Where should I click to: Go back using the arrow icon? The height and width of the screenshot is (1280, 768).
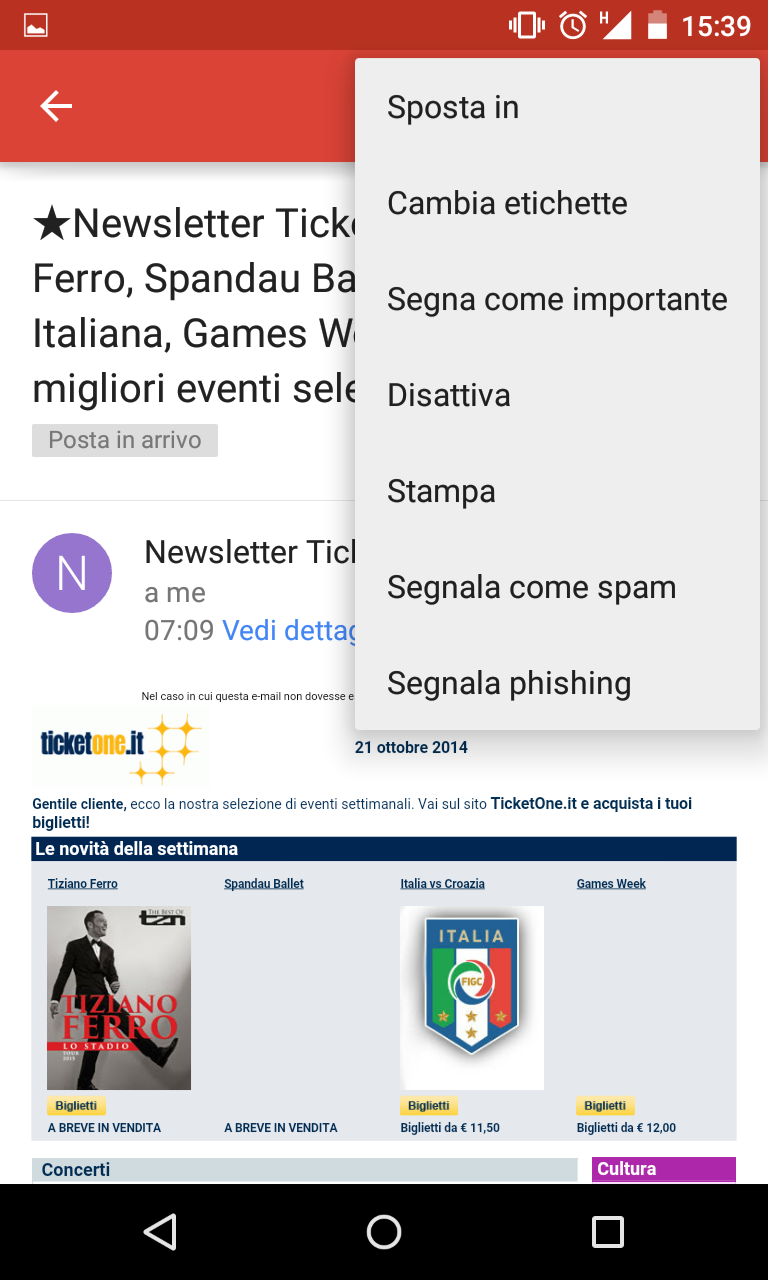tap(56, 106)
